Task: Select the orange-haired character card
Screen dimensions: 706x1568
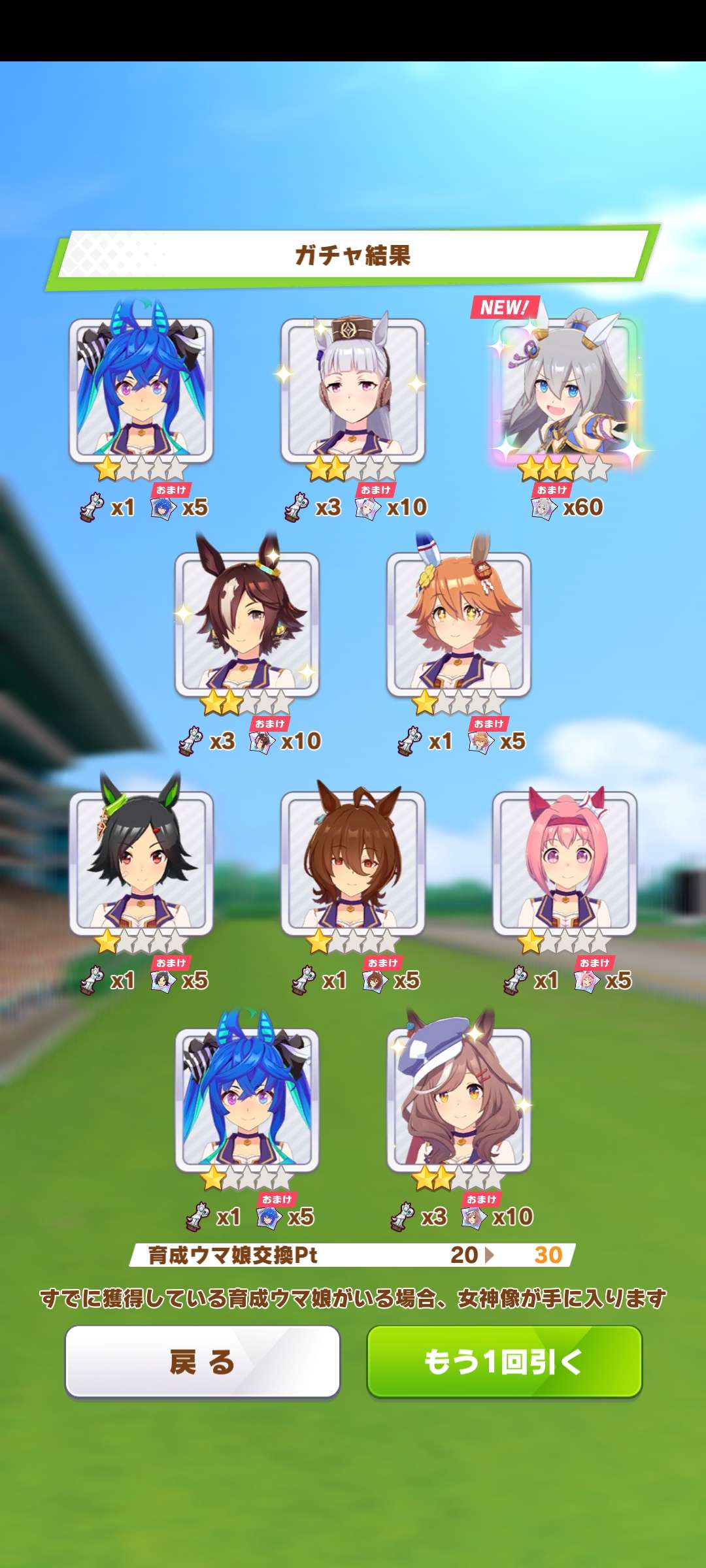Action: pyautogui.click(x=458, y=625)
